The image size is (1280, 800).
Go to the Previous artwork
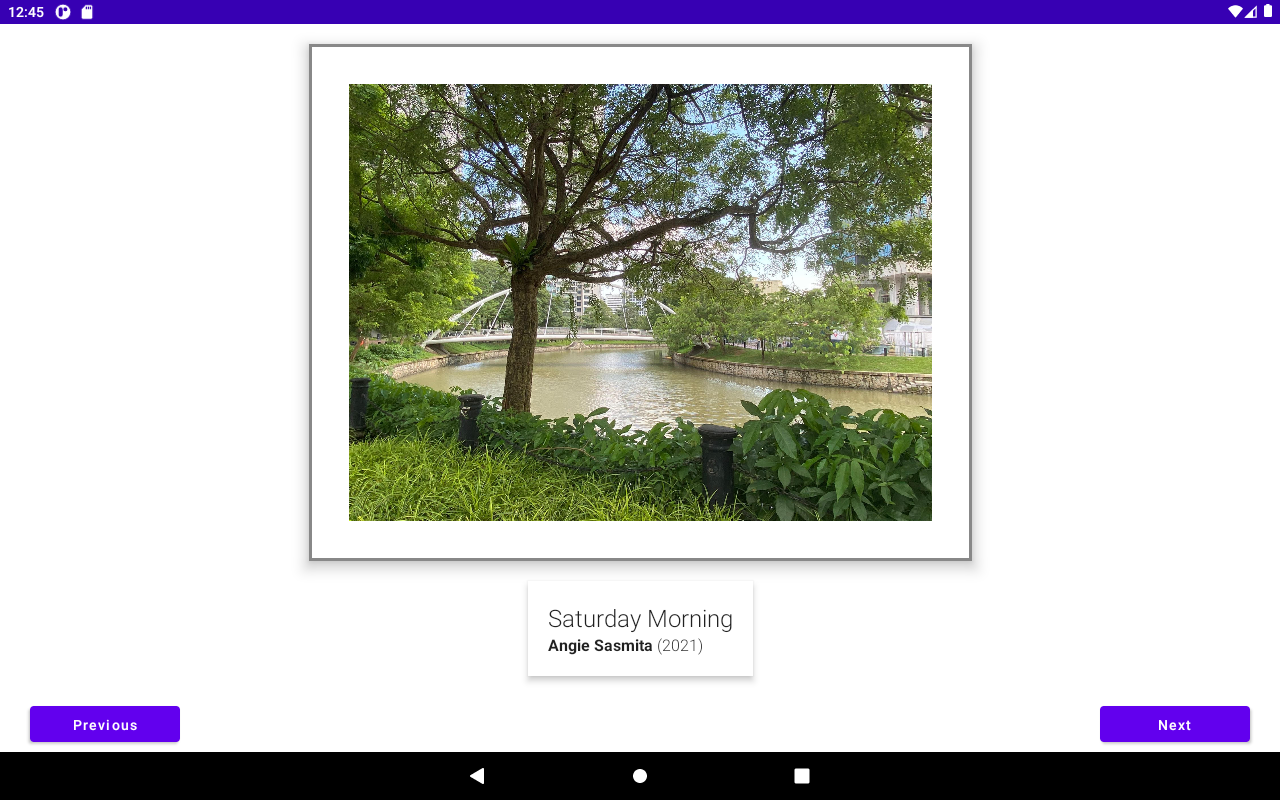pos(105,724)
